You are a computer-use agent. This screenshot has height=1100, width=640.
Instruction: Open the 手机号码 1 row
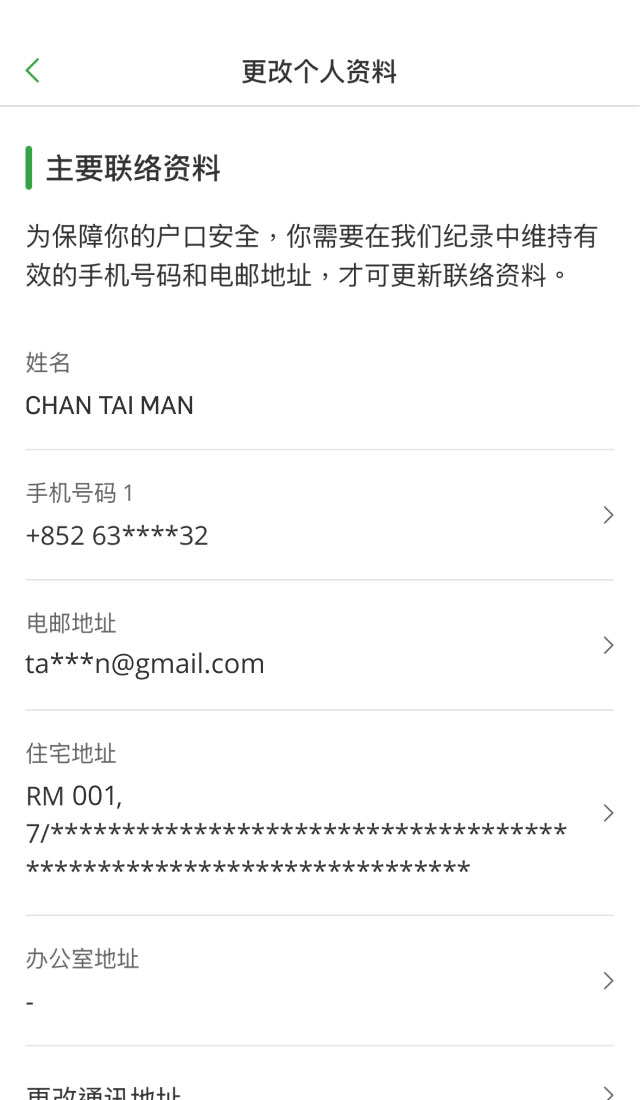click(x=319, y=515)
